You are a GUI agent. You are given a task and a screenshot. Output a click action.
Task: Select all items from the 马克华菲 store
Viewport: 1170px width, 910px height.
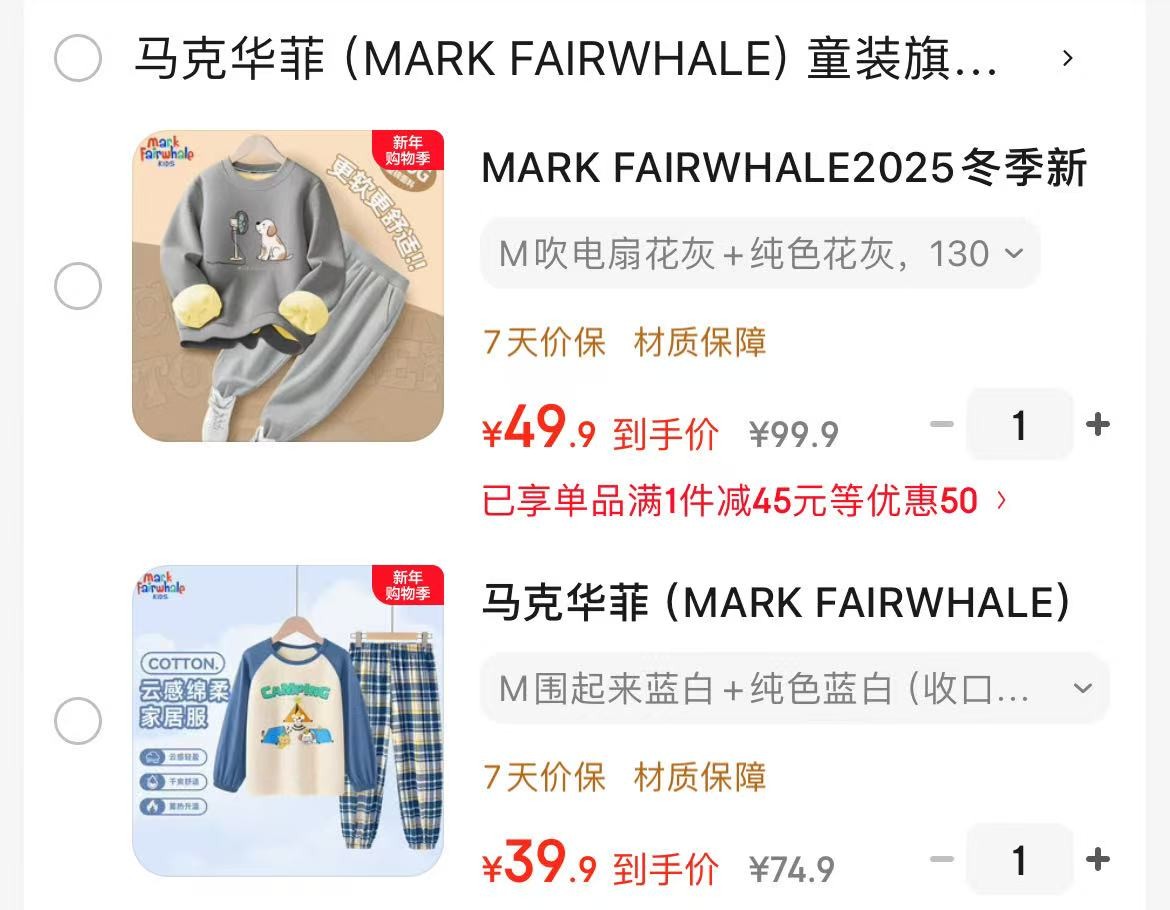[x=78, y=58]
